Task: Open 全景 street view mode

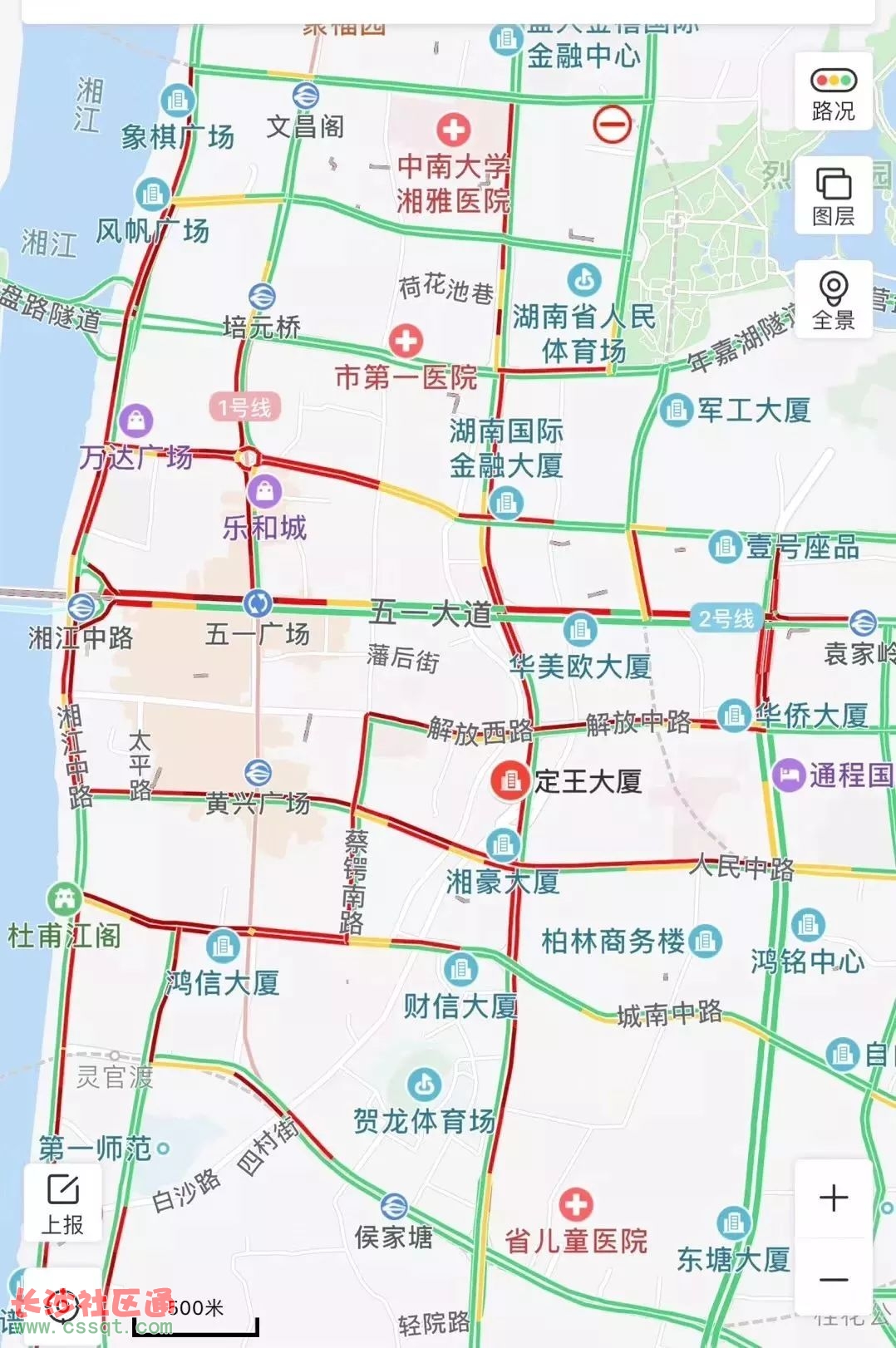Action: (x=834, y=299)
